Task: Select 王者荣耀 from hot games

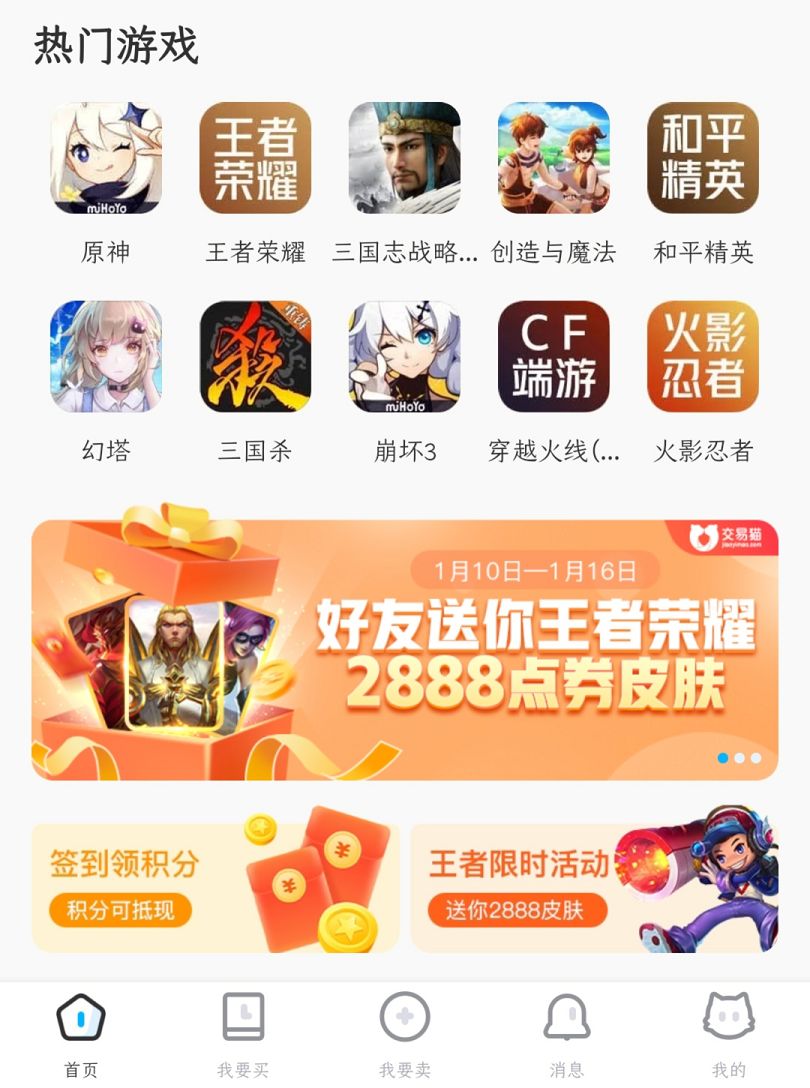Action: 255,158
